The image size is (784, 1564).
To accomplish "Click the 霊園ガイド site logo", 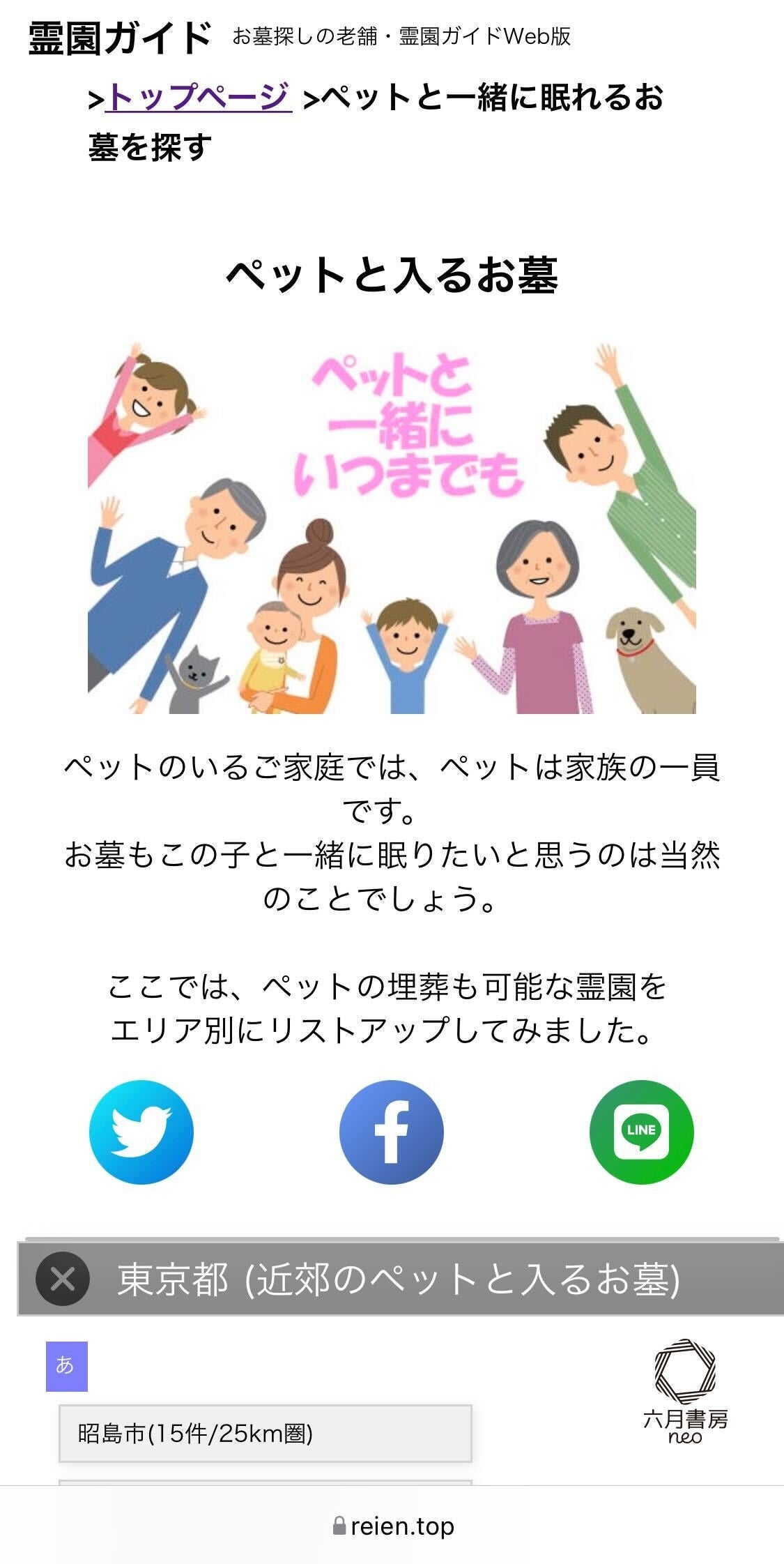I will 118,34.
